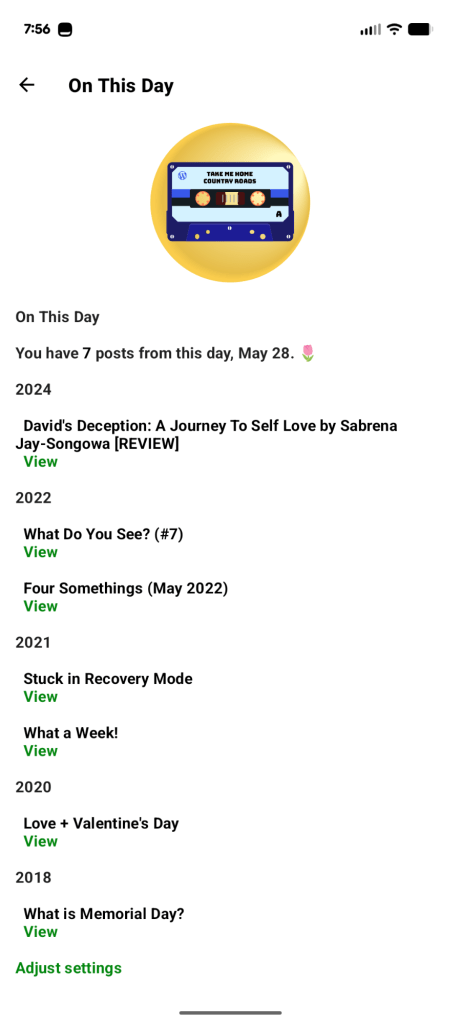
Task: Go back using the arrow icon
Action: [x=27, y=85]
